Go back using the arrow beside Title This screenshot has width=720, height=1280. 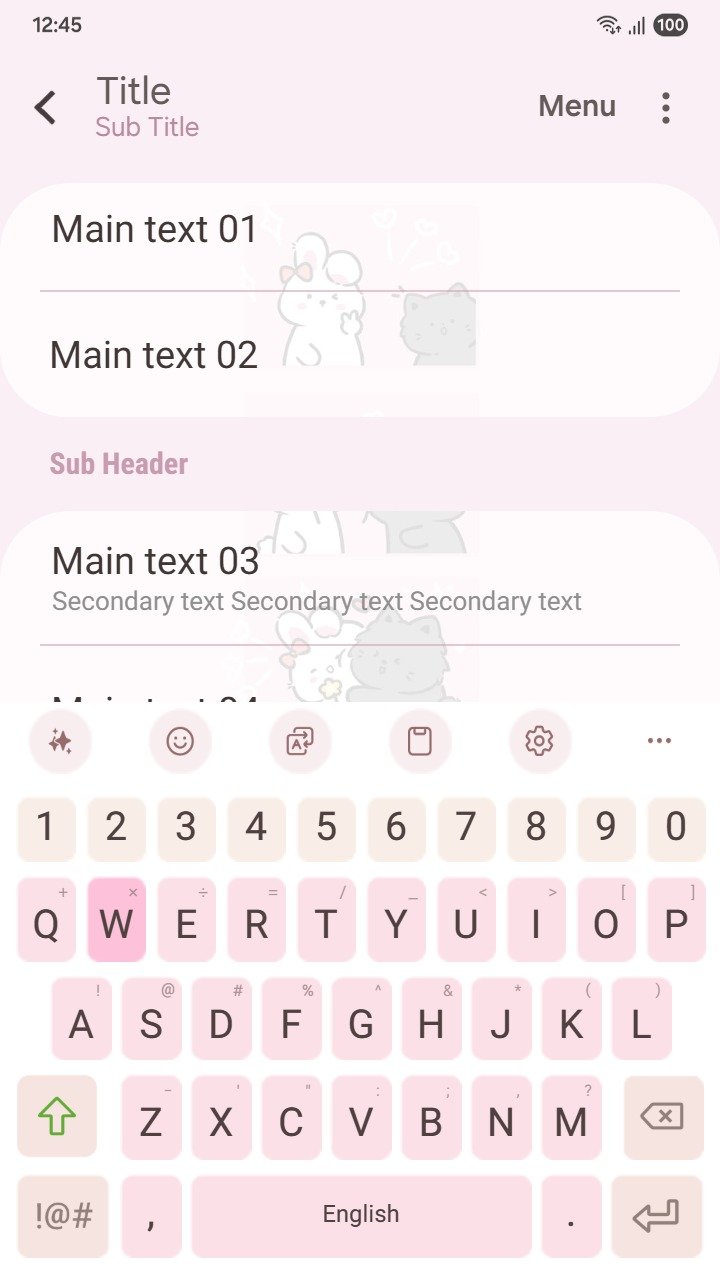(x=45, y=107)
